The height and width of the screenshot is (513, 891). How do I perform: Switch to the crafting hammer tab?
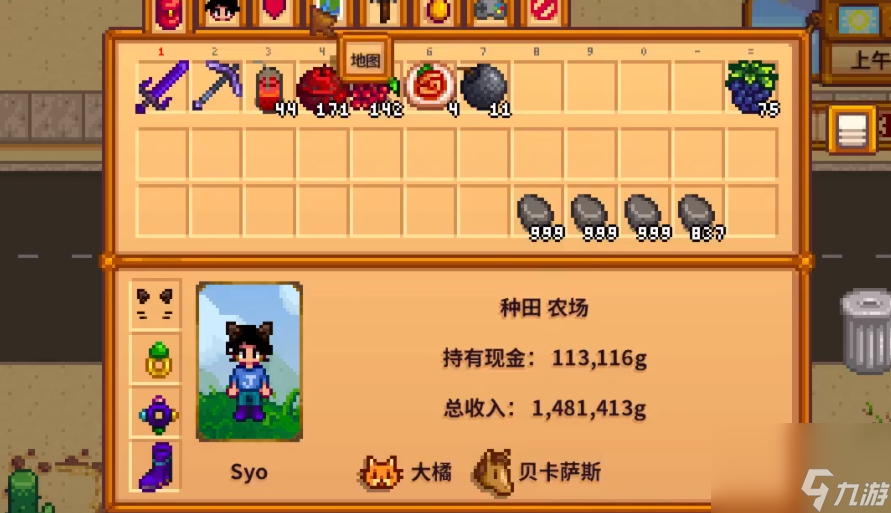(381, 13)
